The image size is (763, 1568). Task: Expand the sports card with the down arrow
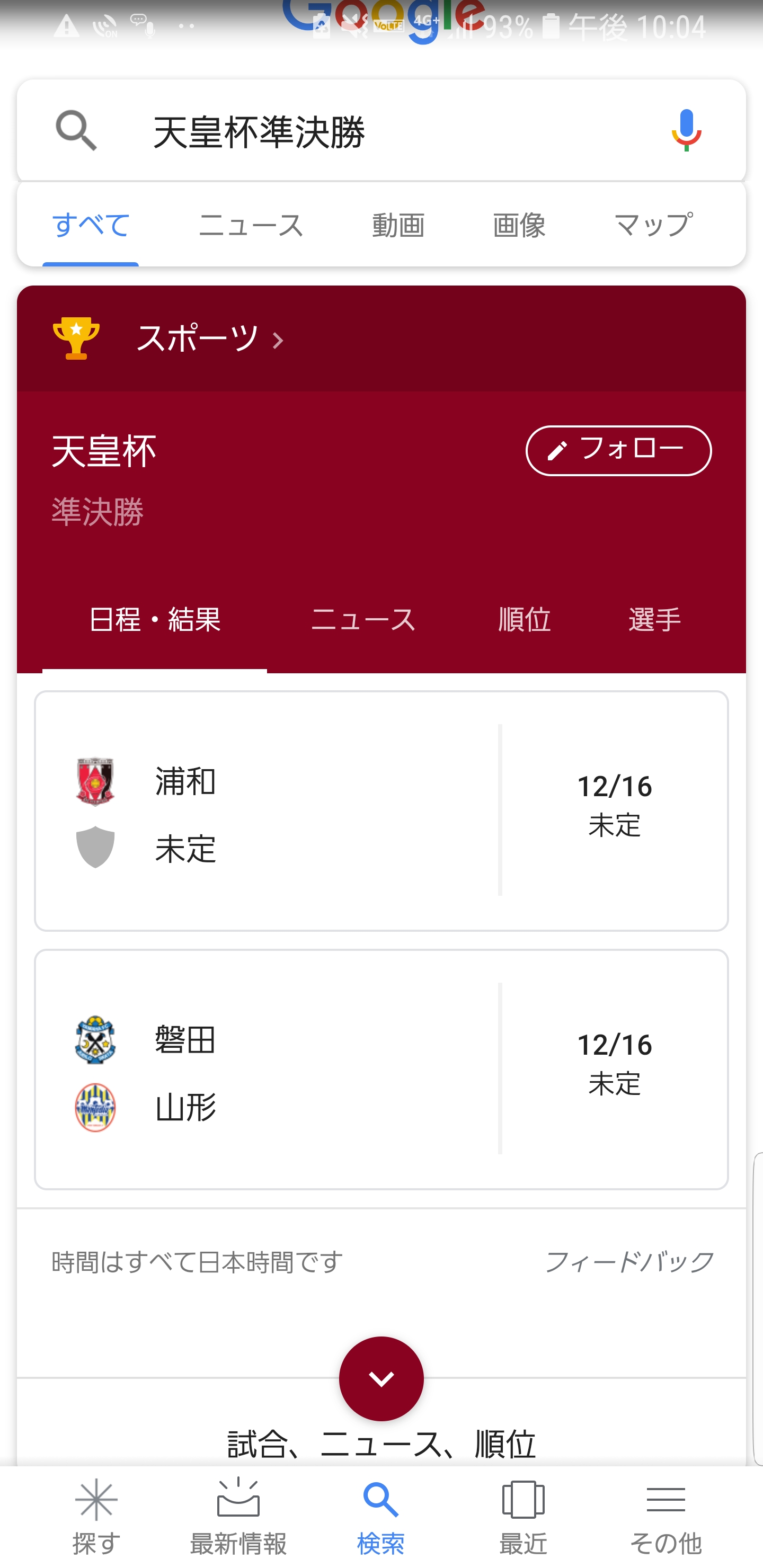click(x=381, y=1379)
